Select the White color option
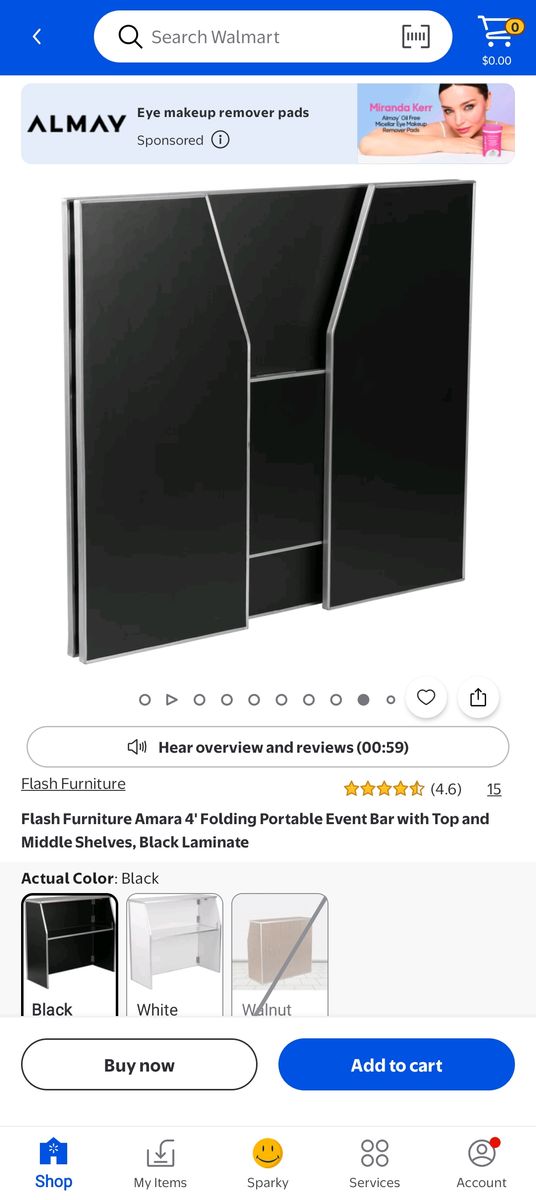The image size is (536, 1200). 174,956
